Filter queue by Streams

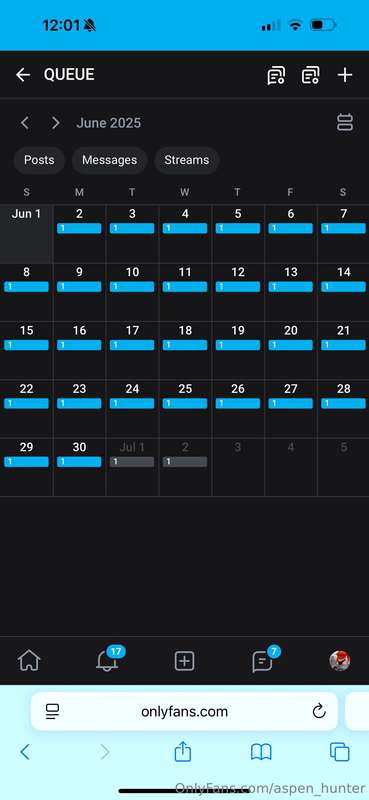tap(187, 160)
